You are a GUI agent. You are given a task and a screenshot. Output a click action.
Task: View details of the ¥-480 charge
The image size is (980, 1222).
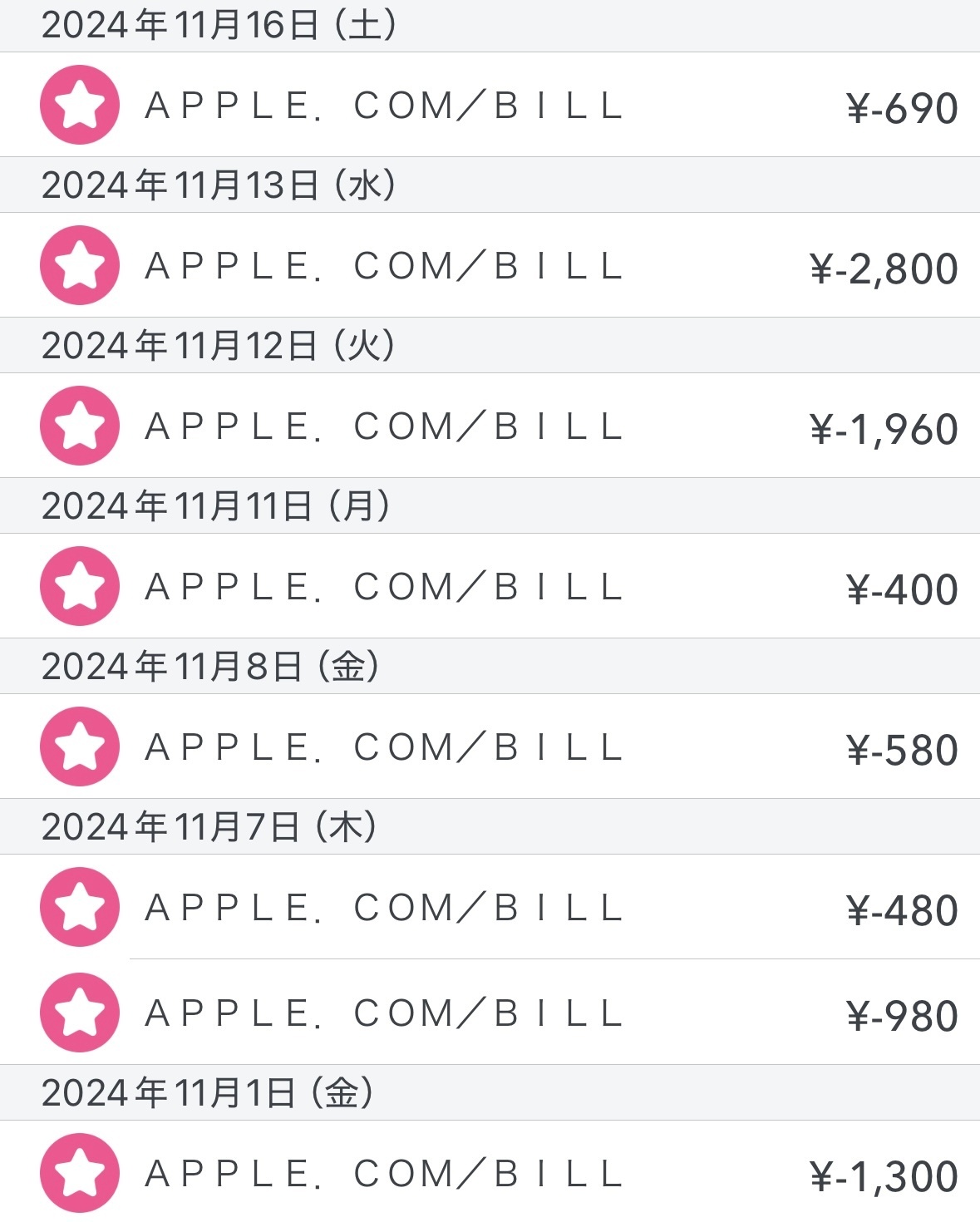(x=490, y=907)
